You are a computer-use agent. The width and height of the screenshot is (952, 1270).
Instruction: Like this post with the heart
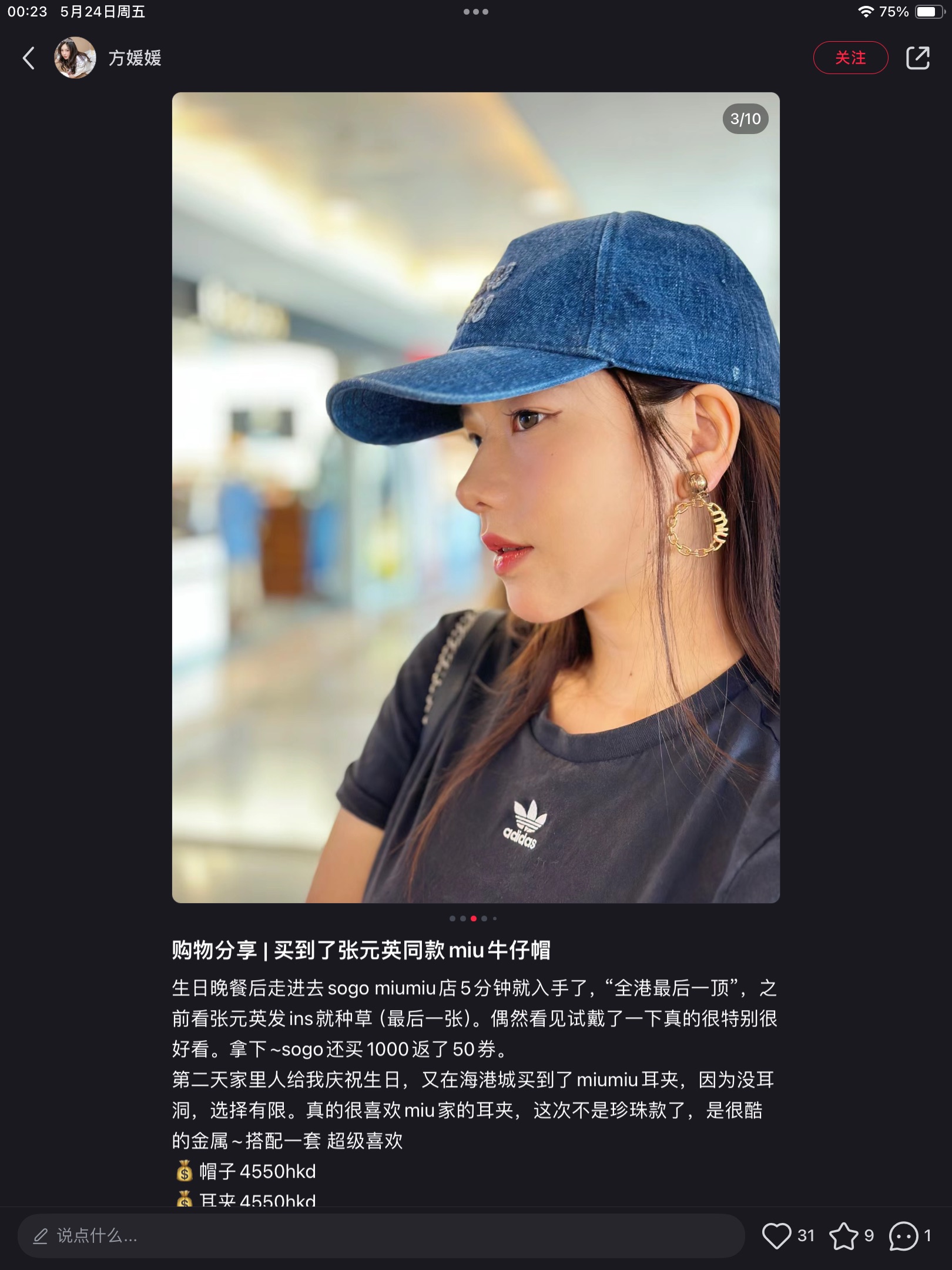[x=776, y=1235]
